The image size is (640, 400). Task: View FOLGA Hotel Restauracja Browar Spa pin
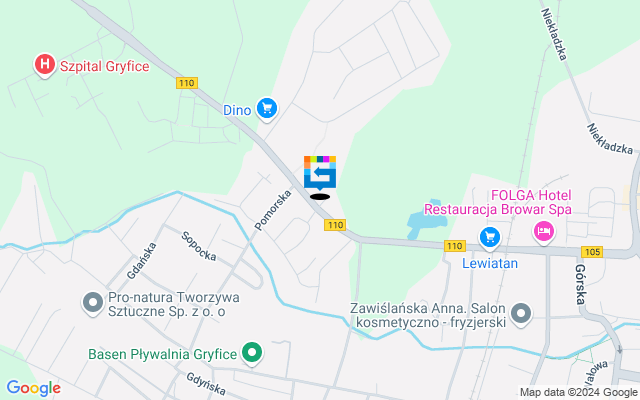coord(544,232)
